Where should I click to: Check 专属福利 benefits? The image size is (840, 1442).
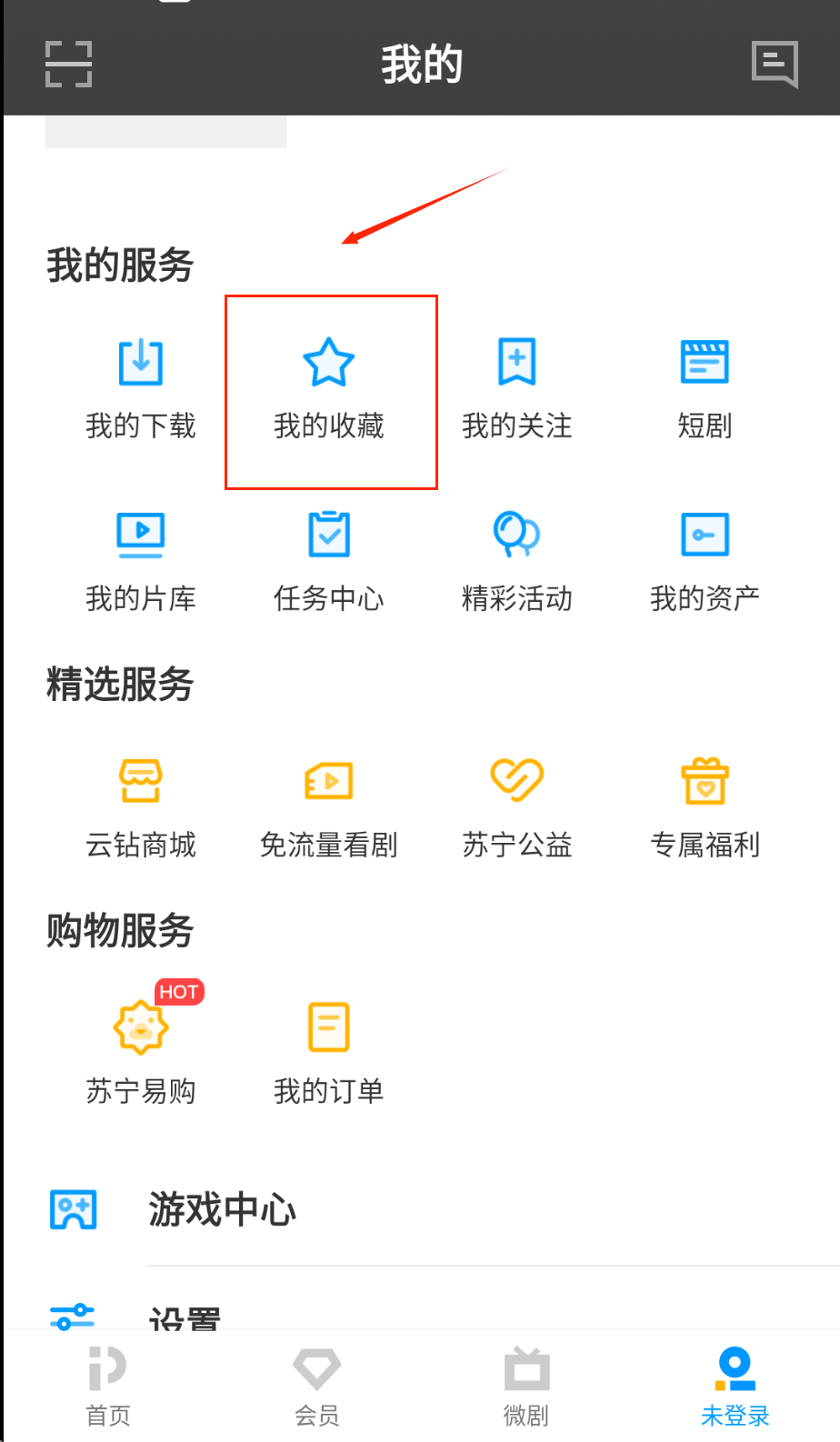705,806
